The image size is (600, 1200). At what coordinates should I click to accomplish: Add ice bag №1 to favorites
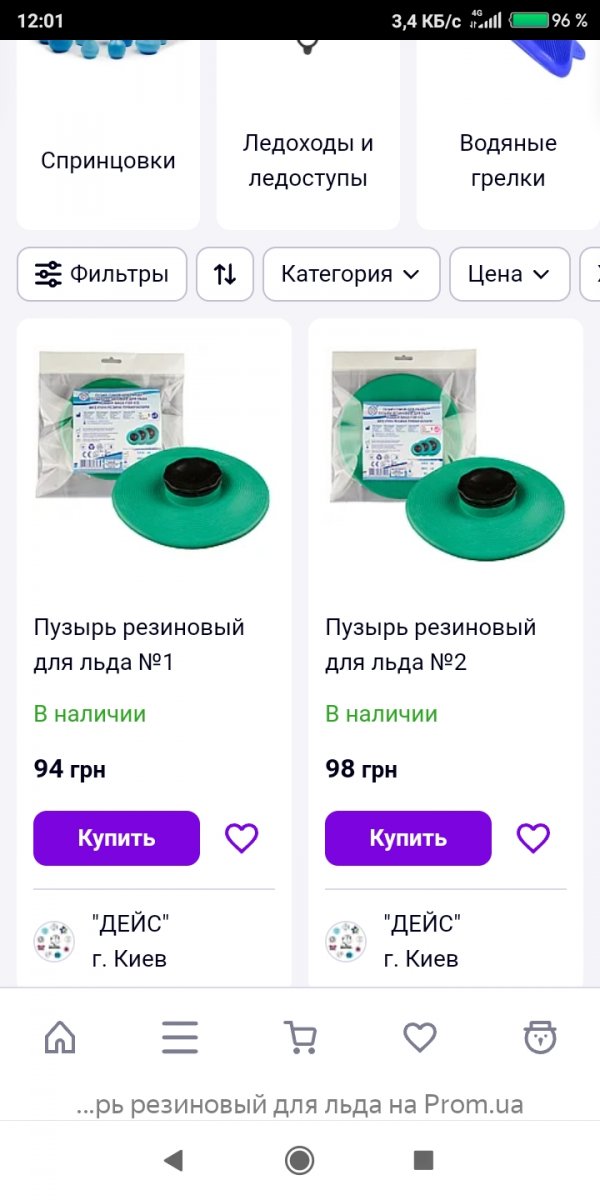242,838
